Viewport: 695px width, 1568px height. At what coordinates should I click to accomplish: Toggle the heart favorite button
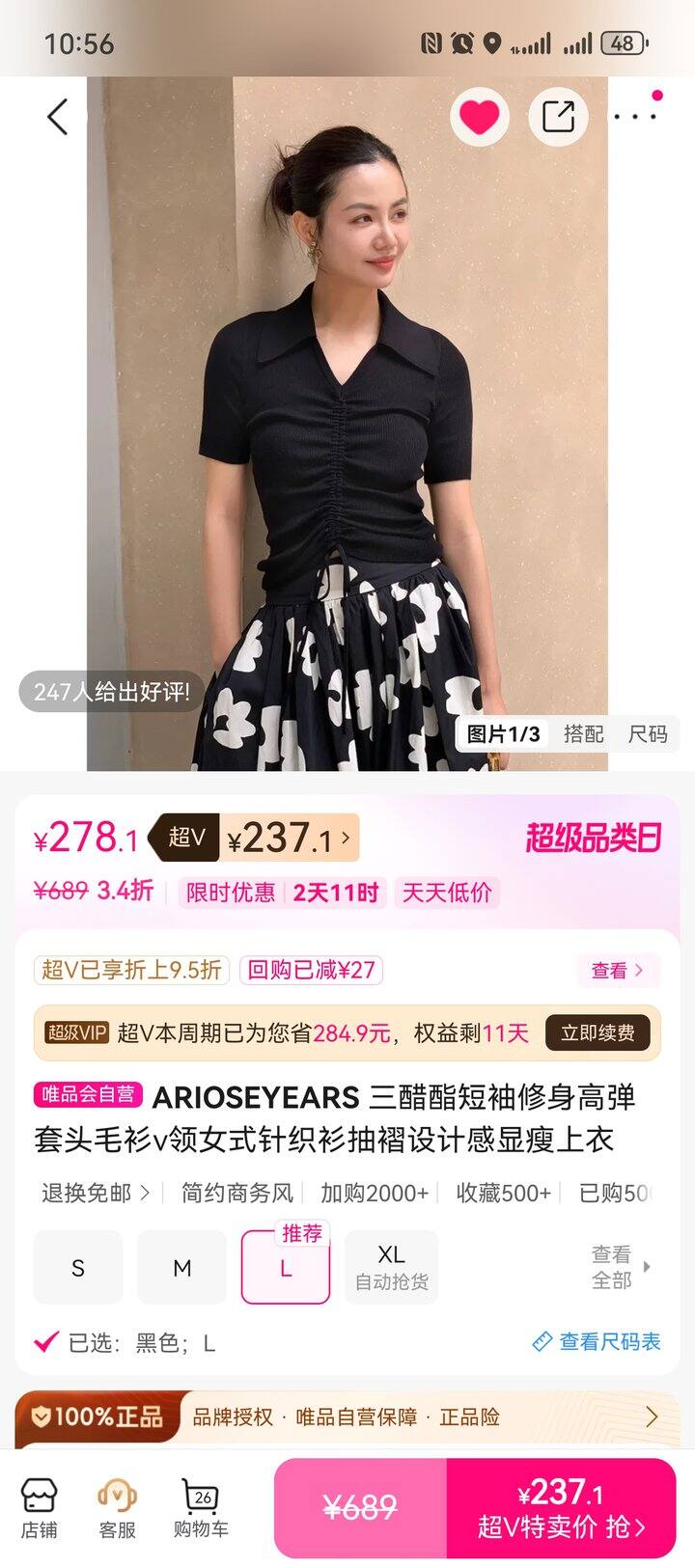pyautogui.click(x=479, y=117)
